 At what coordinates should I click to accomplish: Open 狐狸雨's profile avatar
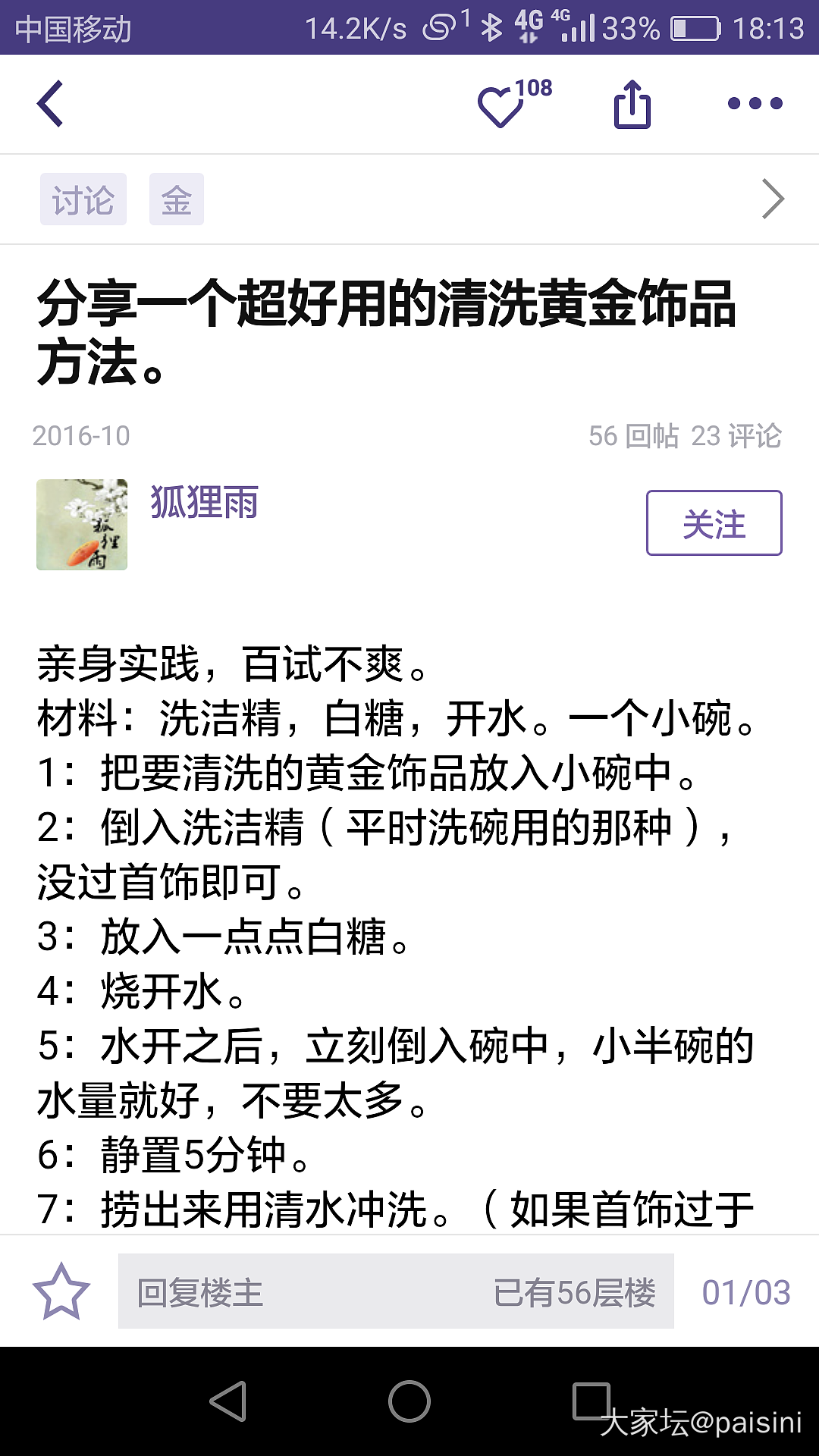coord(82,525)
